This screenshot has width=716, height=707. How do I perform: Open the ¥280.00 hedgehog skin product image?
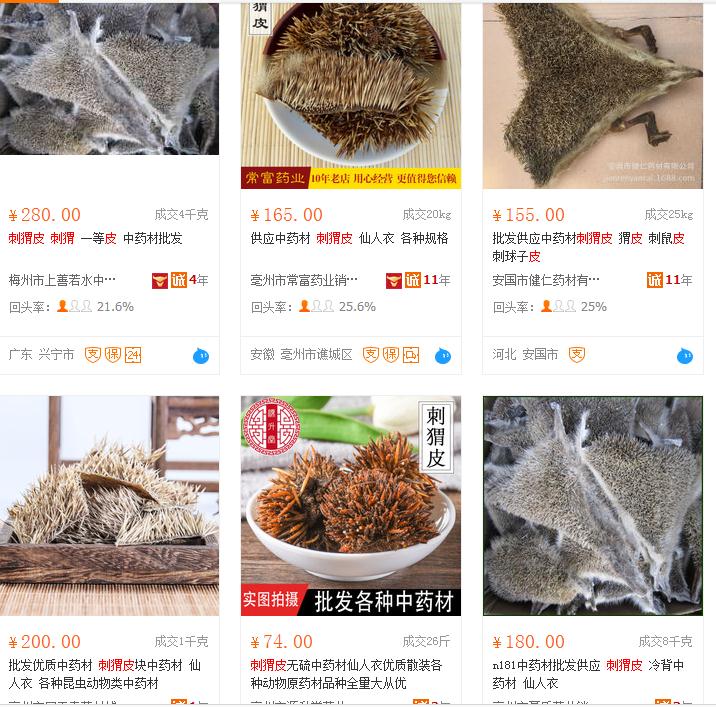pos(109,80)
